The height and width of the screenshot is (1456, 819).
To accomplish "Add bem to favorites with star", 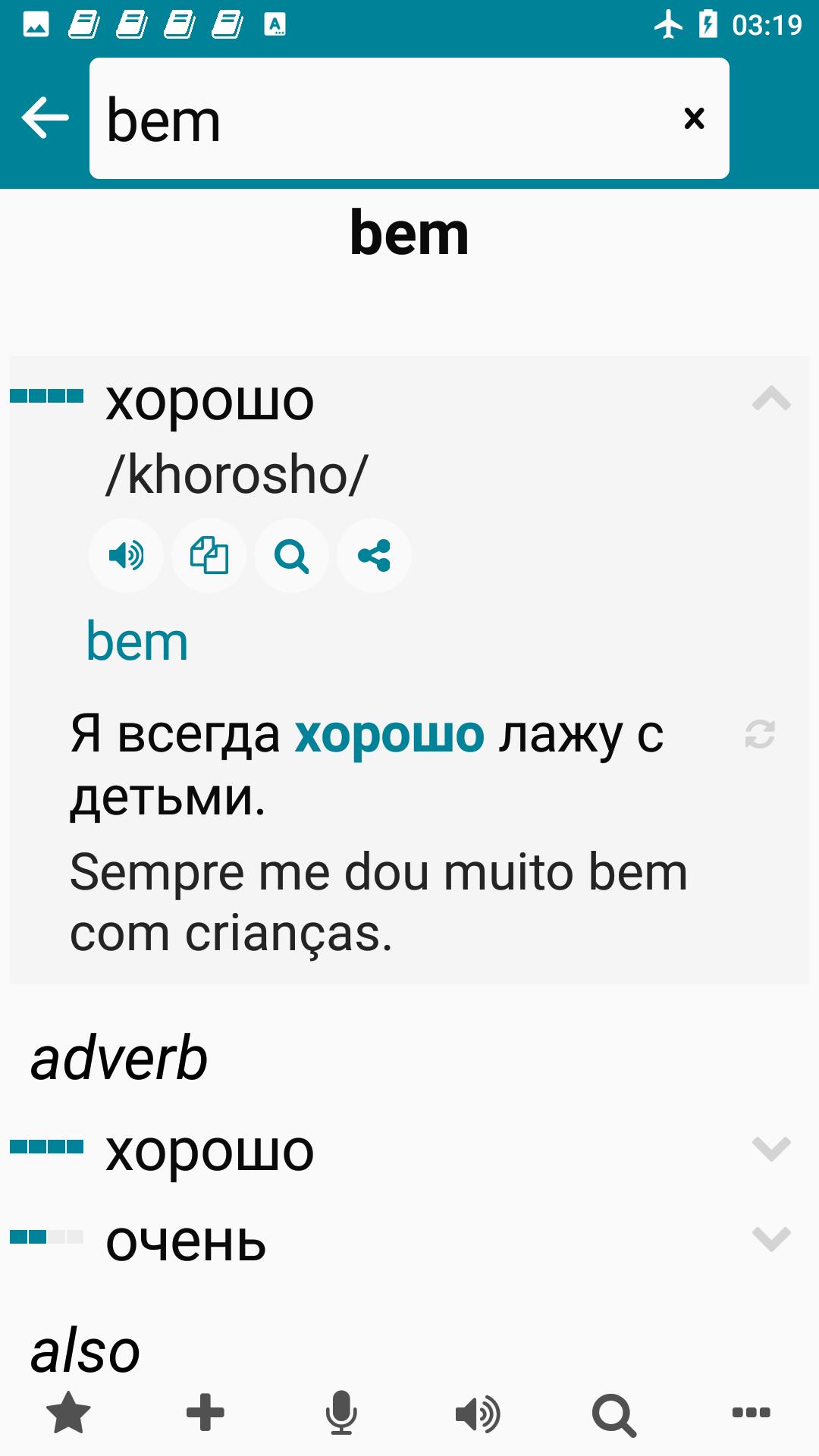I will (x=68, y=1413).
